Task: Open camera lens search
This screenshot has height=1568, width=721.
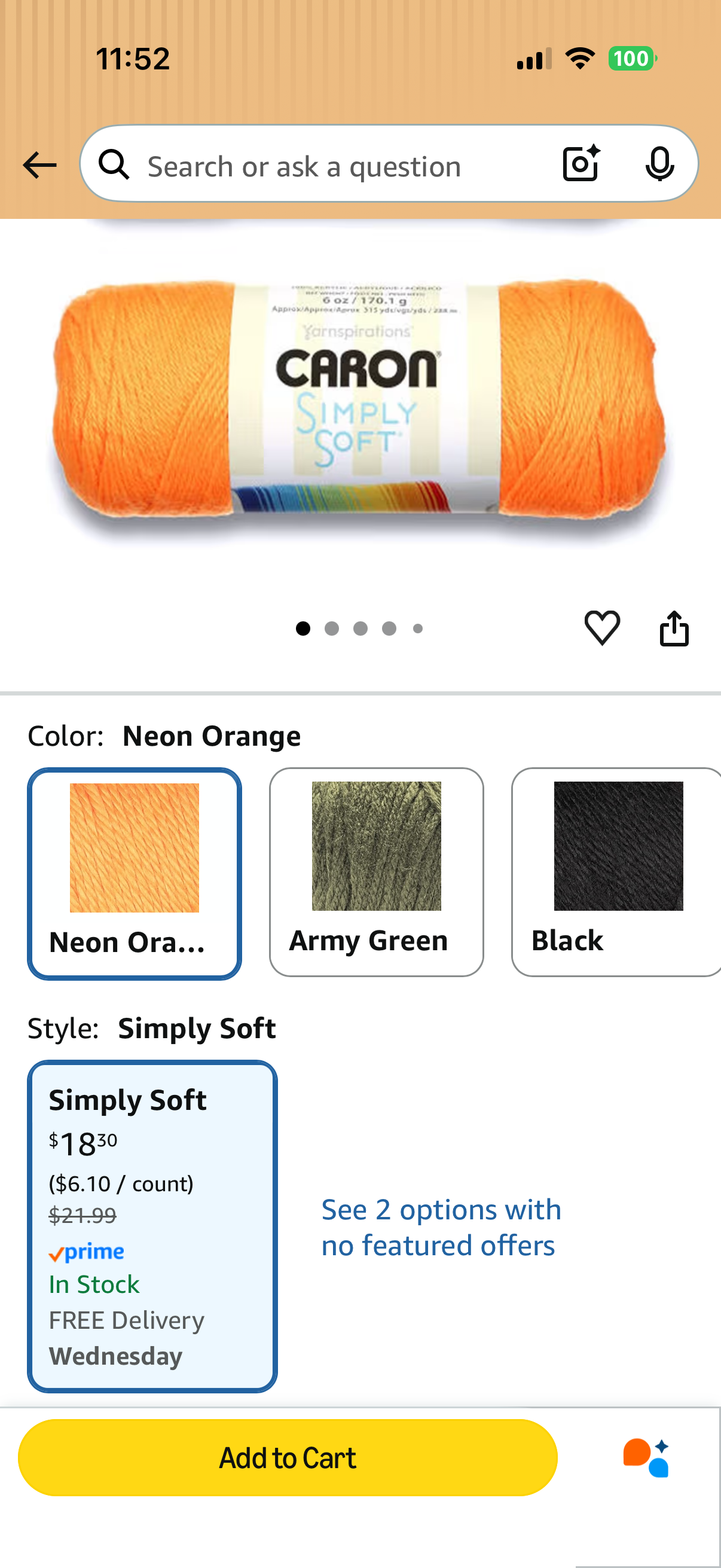Action: pos(581,164)
